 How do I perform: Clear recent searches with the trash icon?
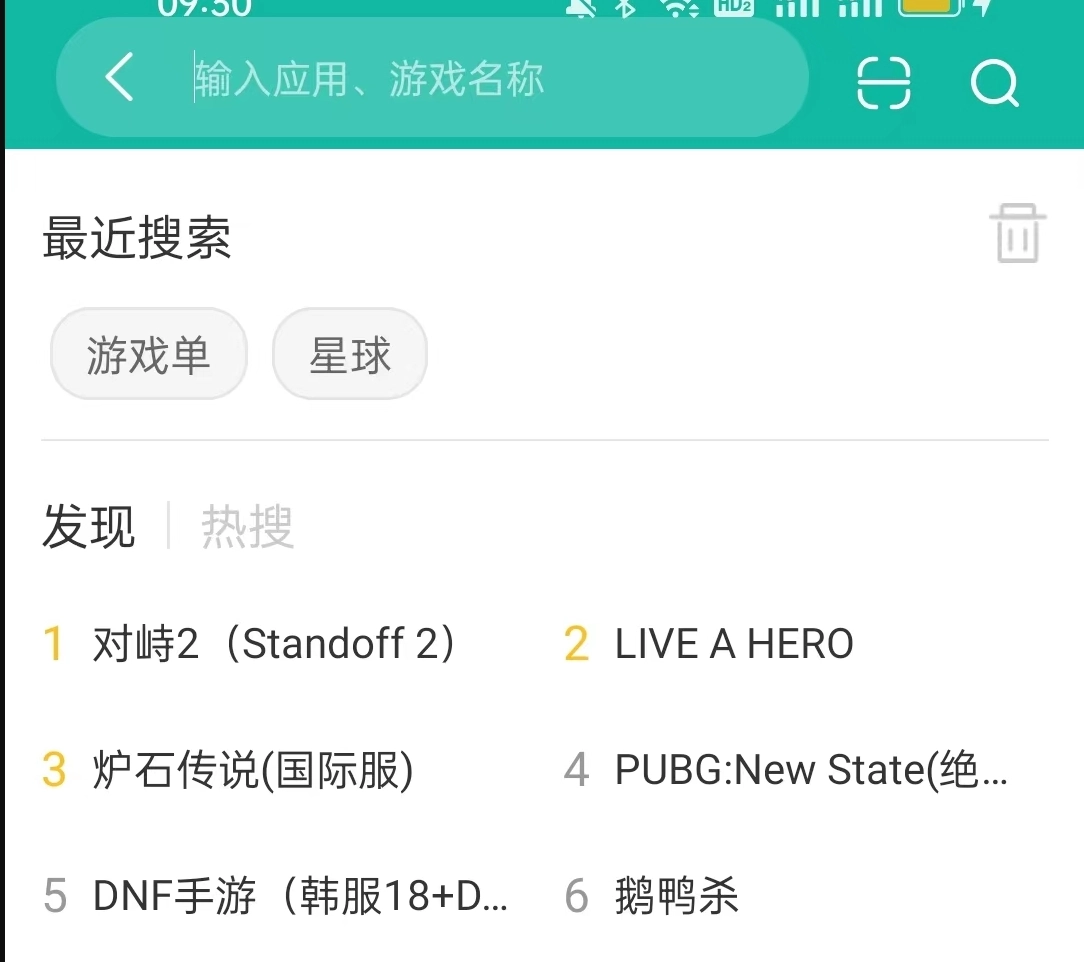point(1018,234)
